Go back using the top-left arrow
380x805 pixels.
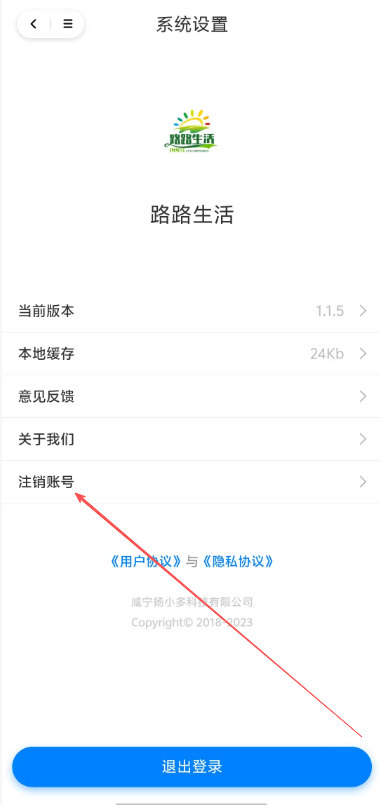coord(34,24)
